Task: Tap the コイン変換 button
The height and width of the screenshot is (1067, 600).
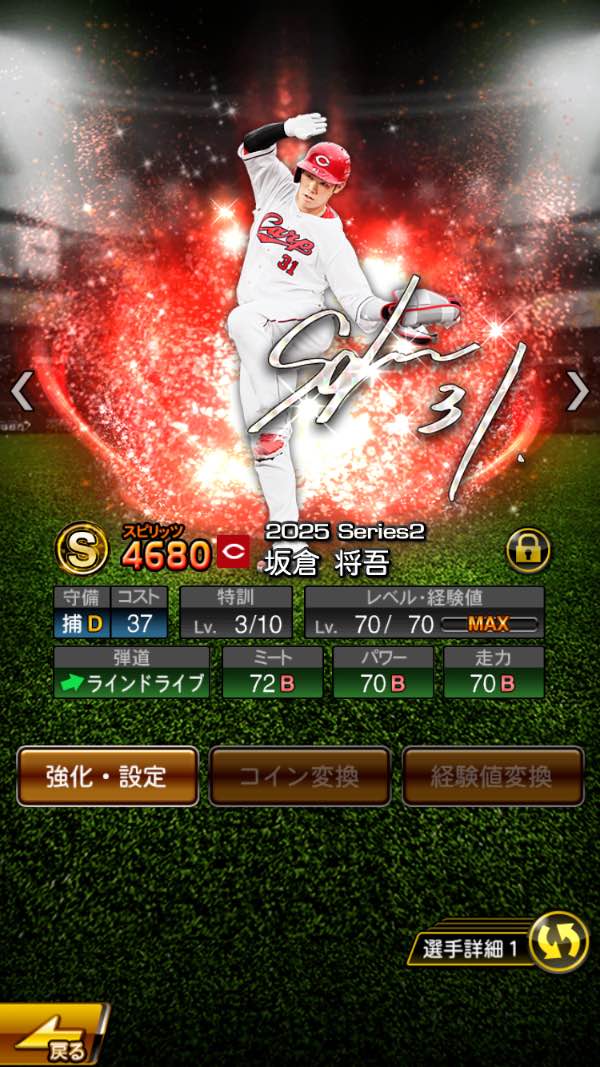Action: [x=300, y=776]
